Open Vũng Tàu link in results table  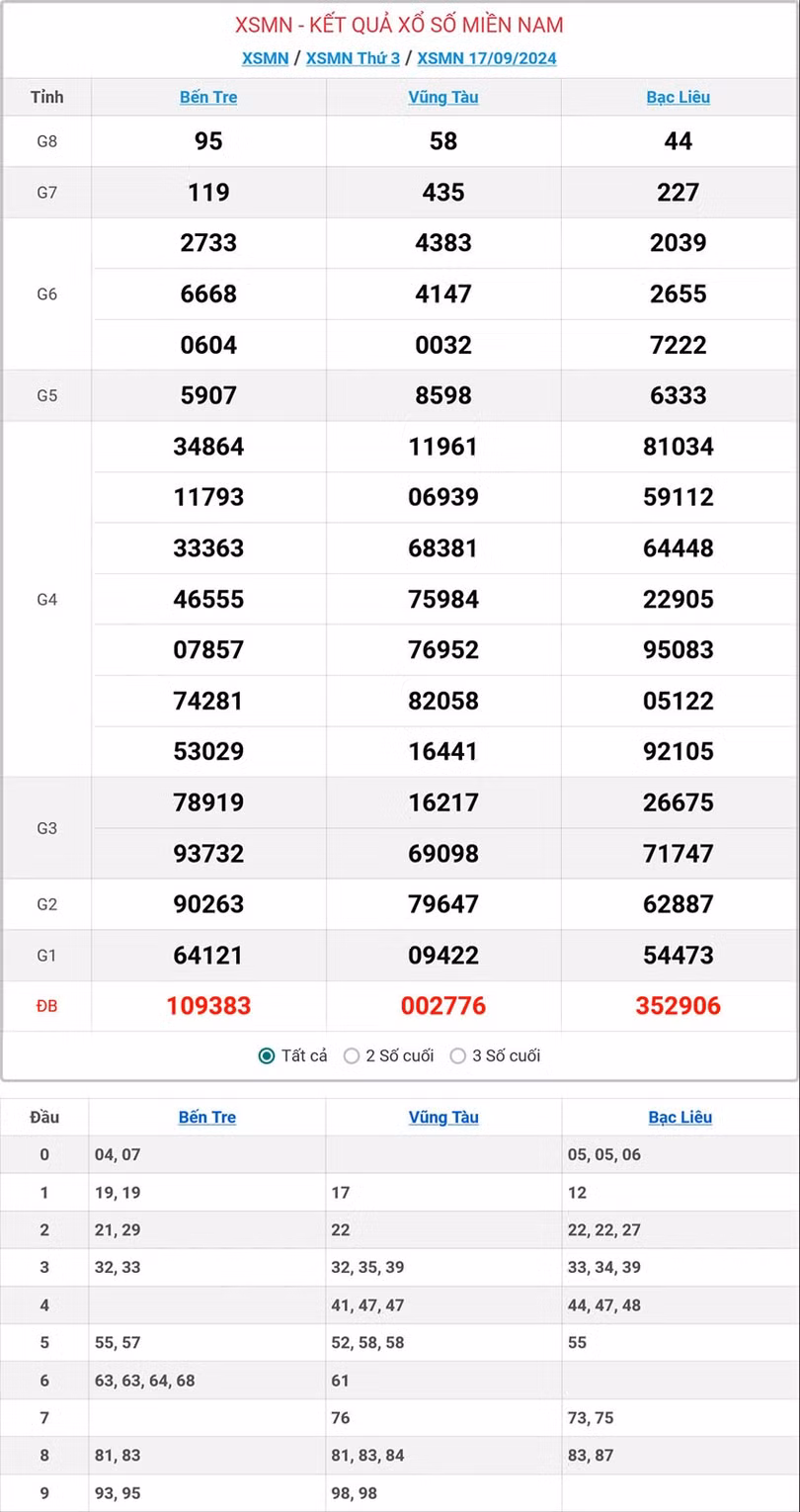click(x=443, y=97)
